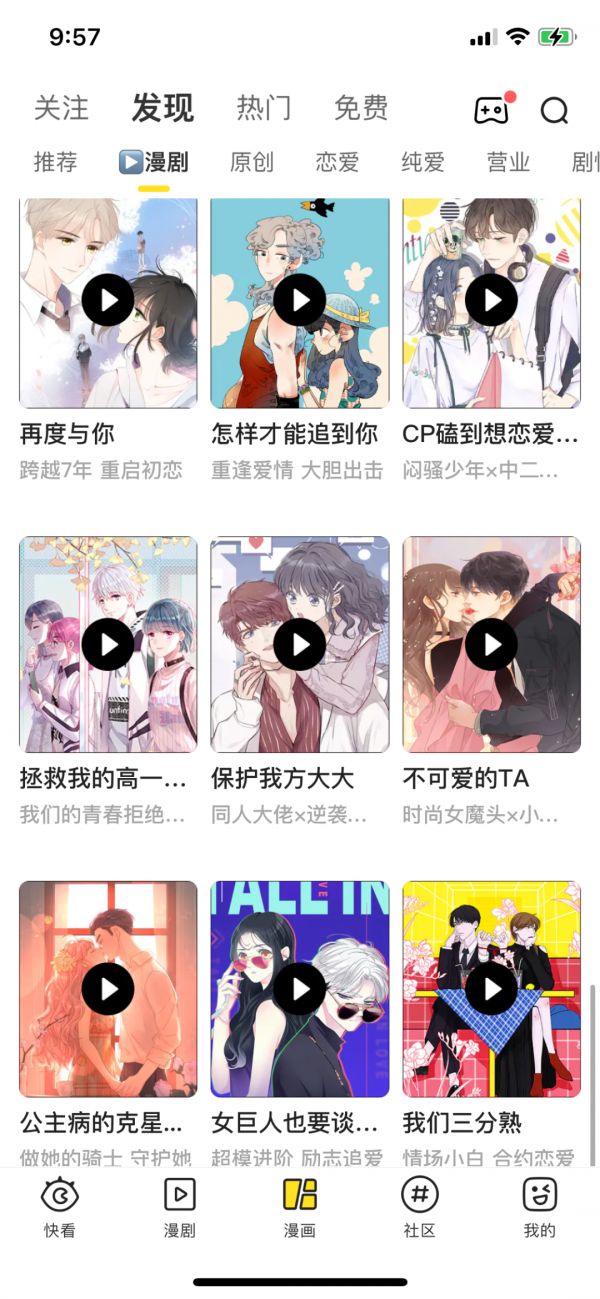Open the game center controller icon
This screenshot has width=600, height=1299.
491,110
